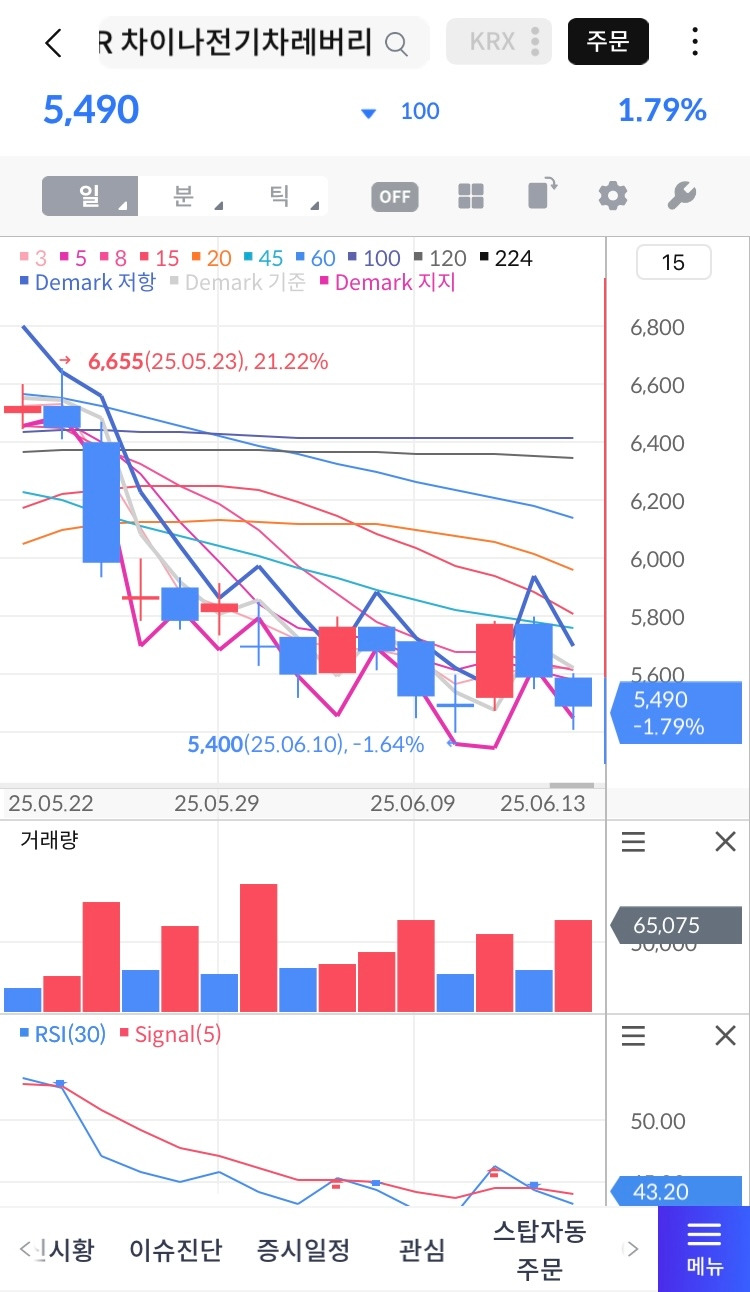Close the RSI indicator panel
The width and height of the screenshot is (750, 1292).
726,1036
